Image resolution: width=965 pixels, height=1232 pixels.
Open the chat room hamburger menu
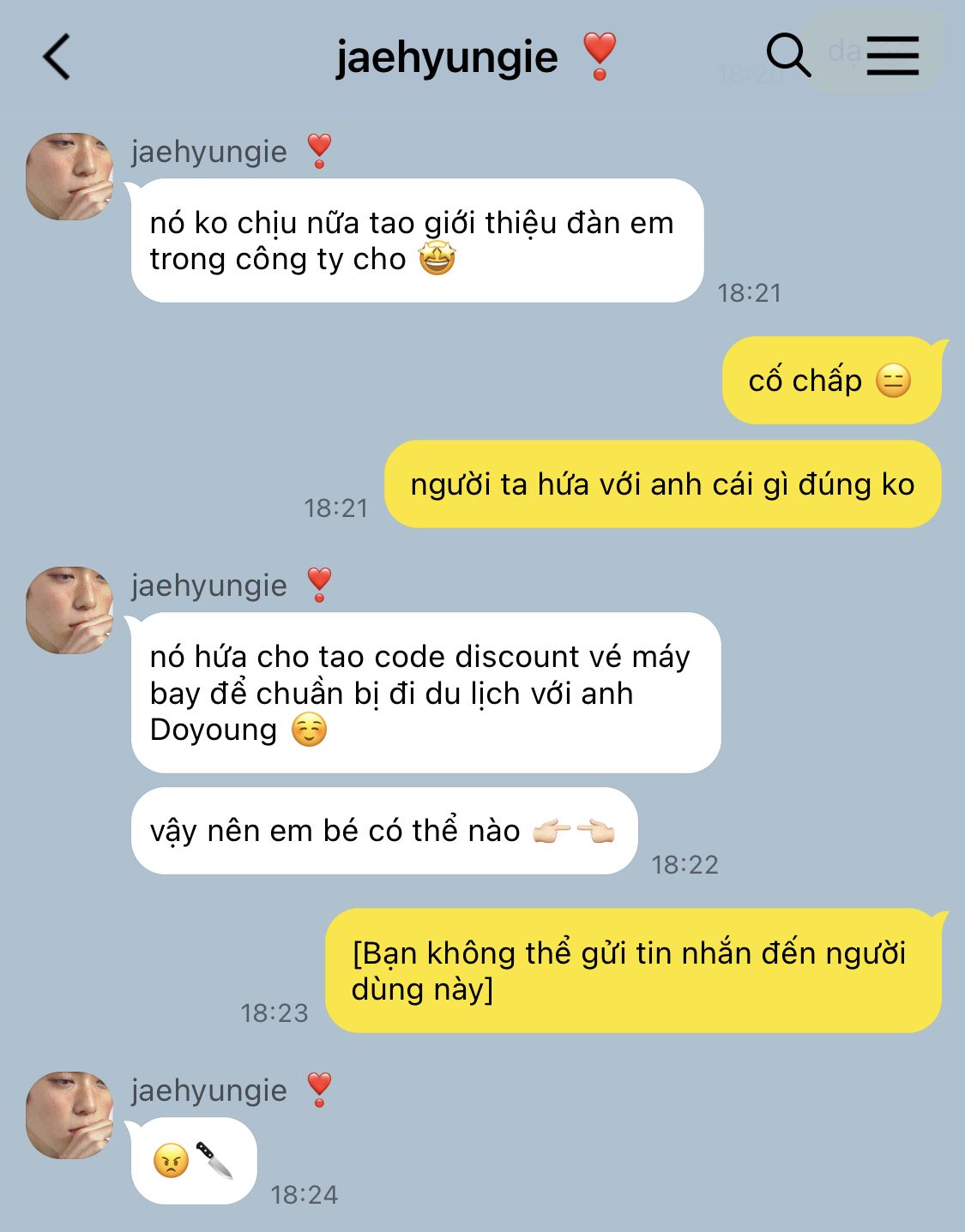[x=892, y=57]
